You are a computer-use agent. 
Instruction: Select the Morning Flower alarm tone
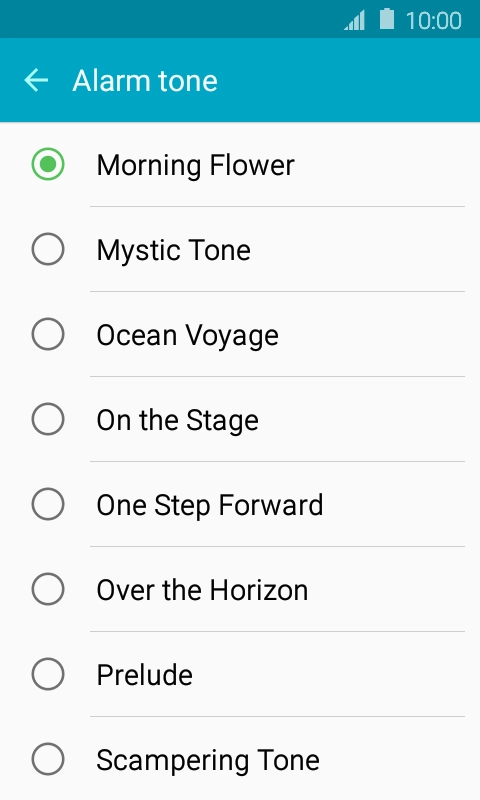pyautogui.click(x=240, y=165)
